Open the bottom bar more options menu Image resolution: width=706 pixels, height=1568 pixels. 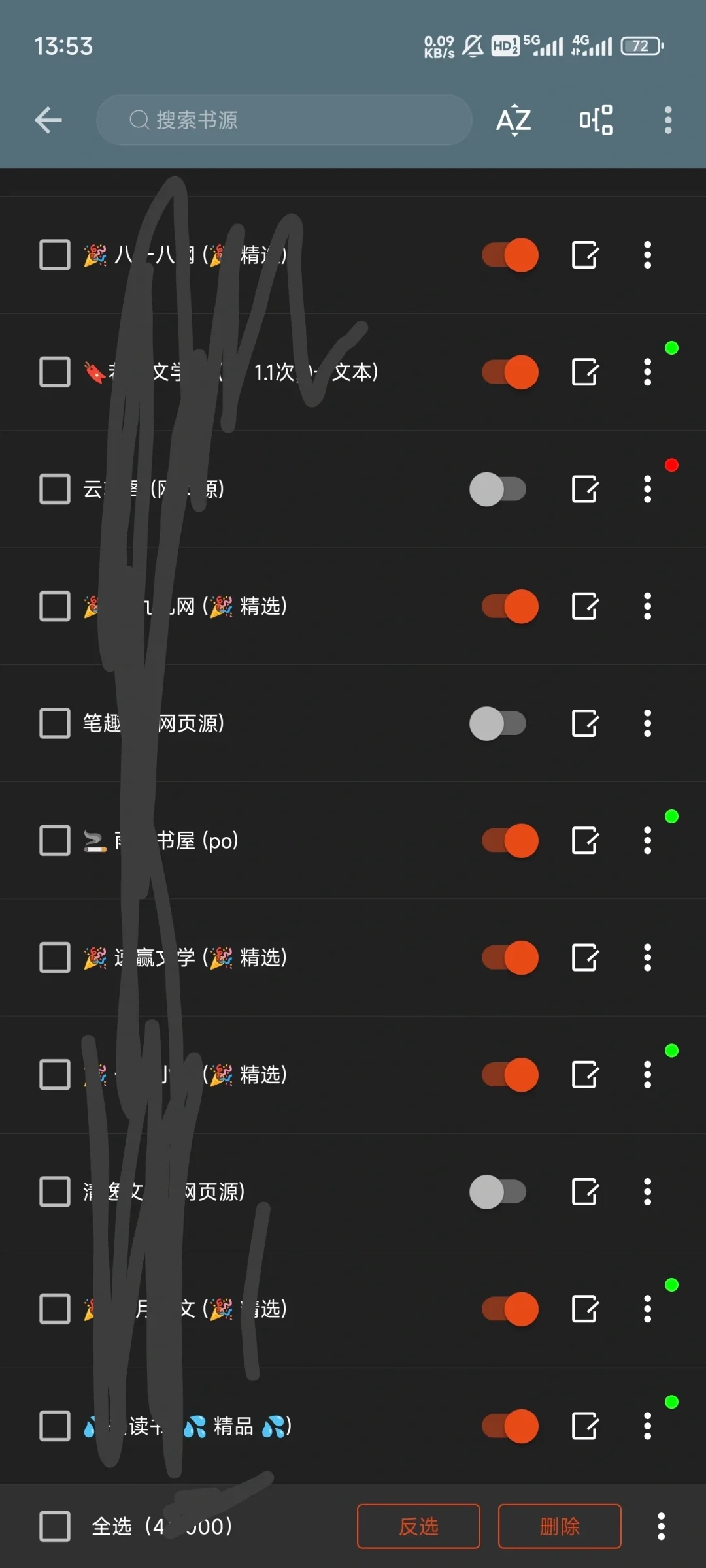coord(661,1527)
